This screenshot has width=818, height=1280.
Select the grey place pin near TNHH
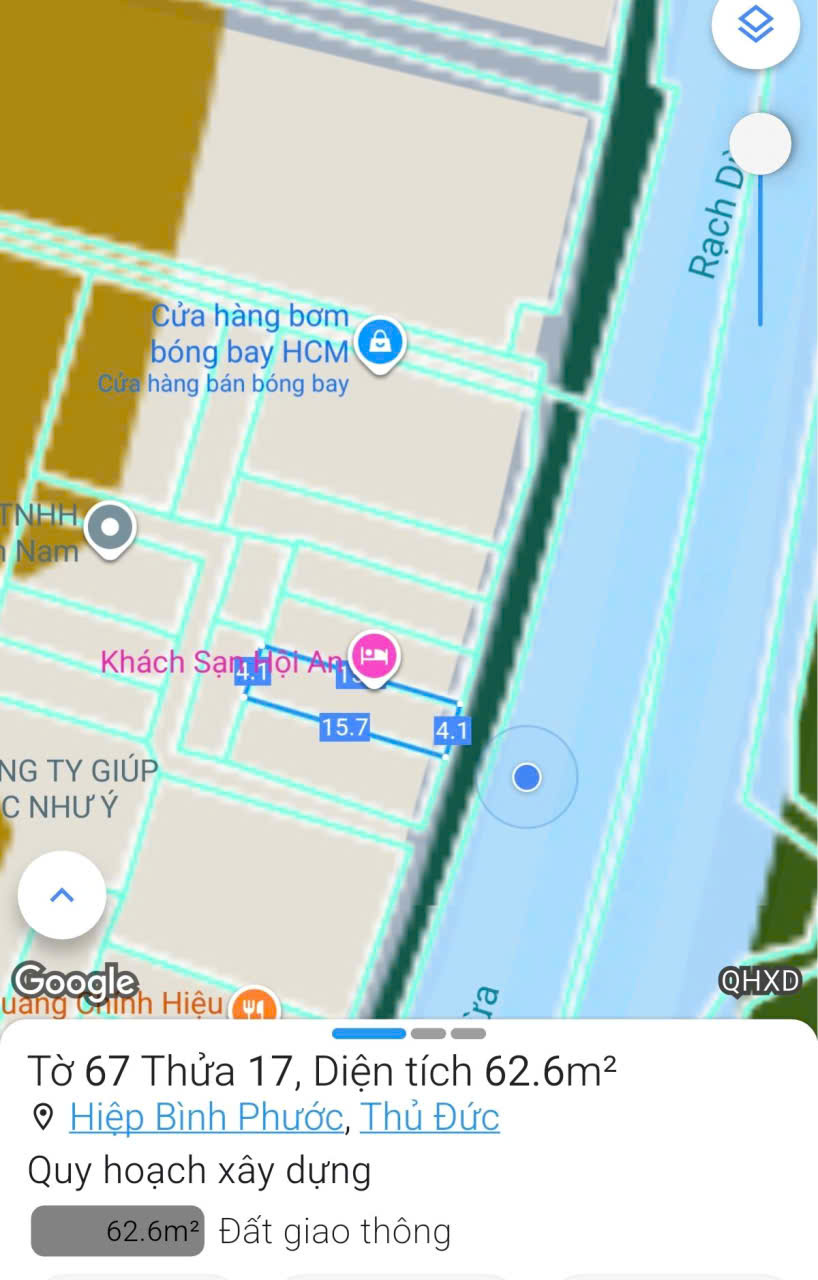(110, 527)
